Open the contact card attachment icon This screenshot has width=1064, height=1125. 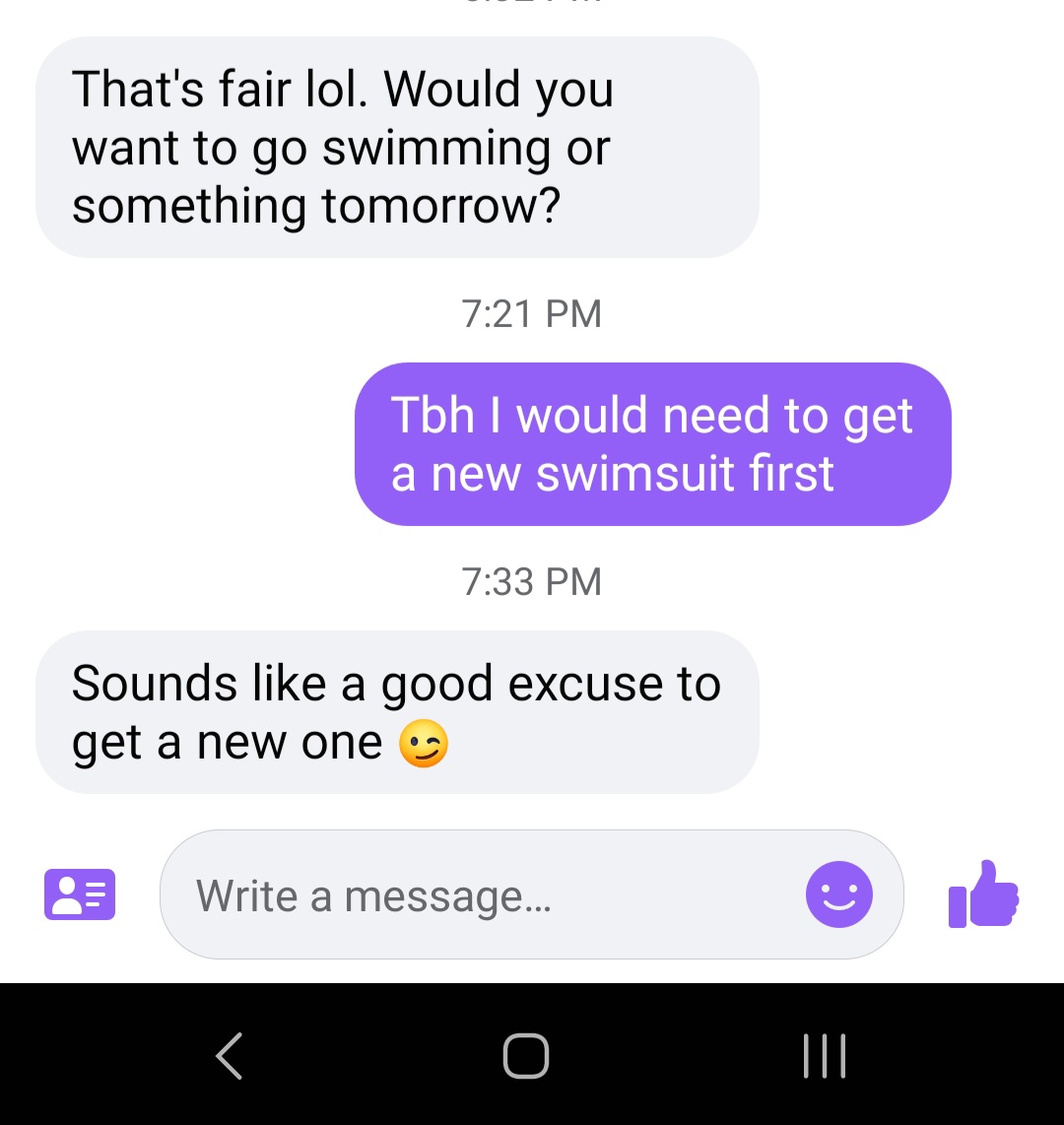point(80,894)
